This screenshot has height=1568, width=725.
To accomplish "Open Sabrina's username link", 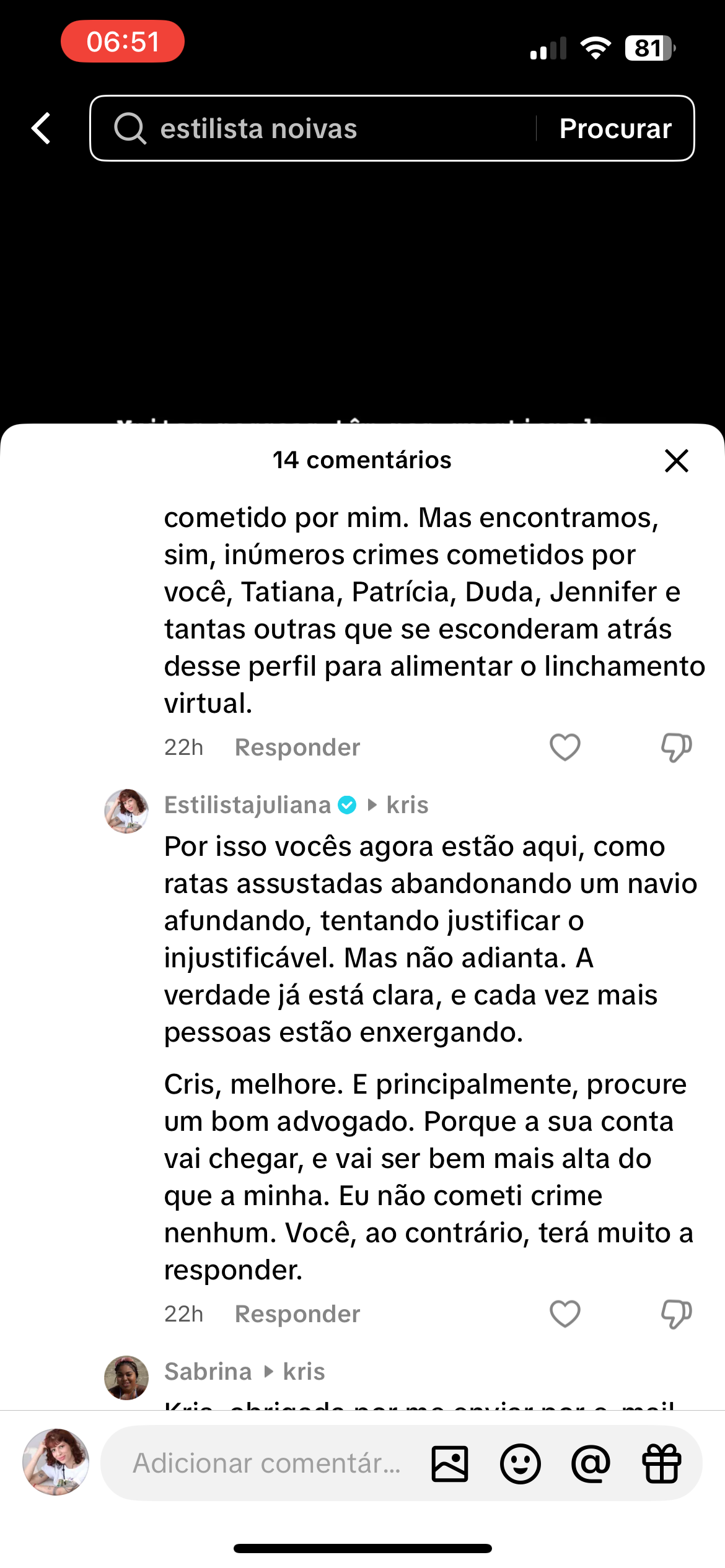I will (x=208, y=1372).
